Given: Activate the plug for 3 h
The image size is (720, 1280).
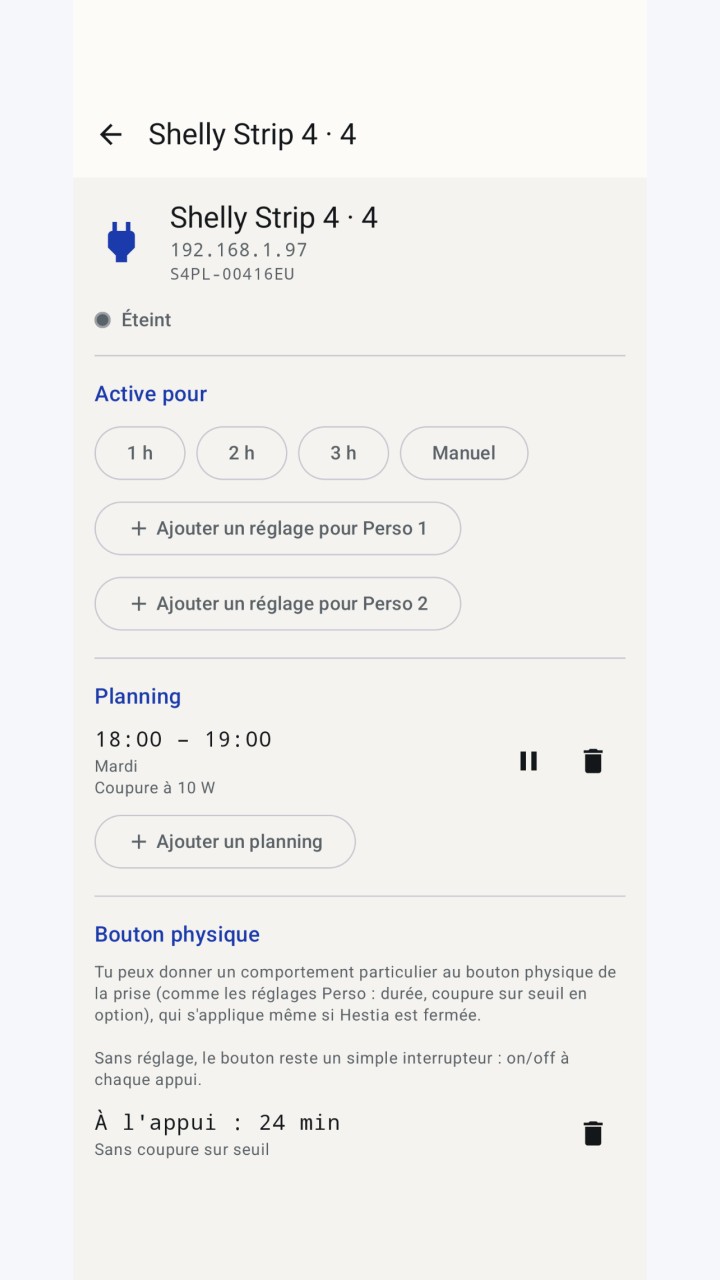Looking at the screenshot, I should point(344,453).
